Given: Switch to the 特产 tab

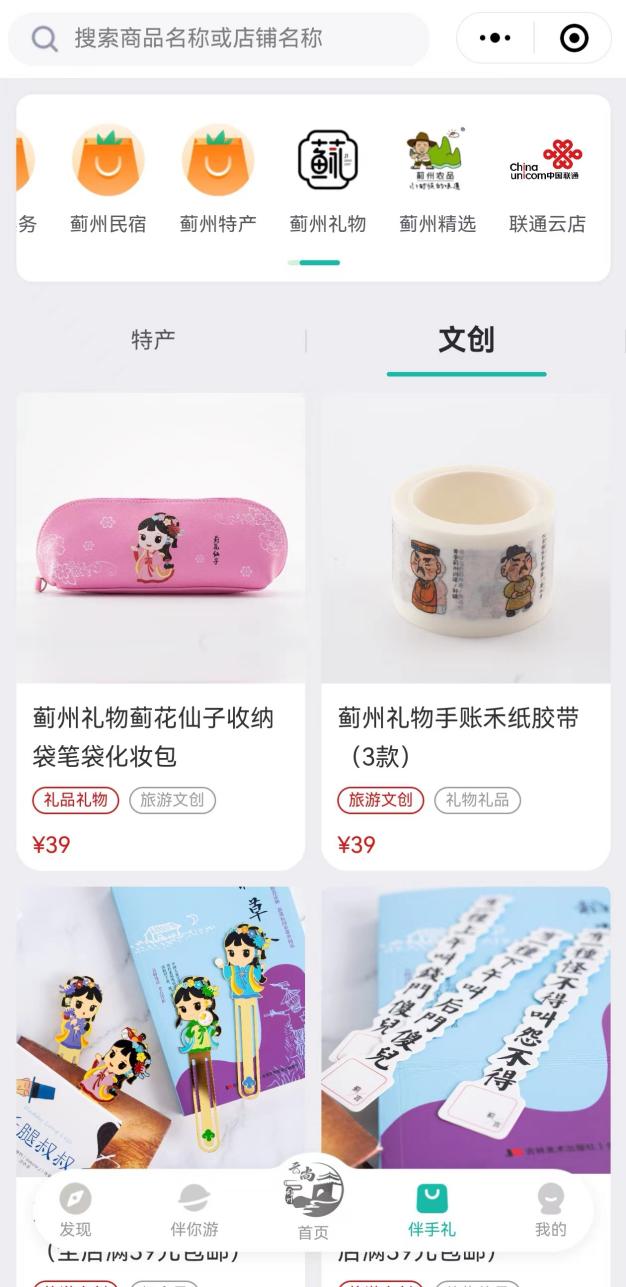Looking at the screenshot, I should point(153,340).
